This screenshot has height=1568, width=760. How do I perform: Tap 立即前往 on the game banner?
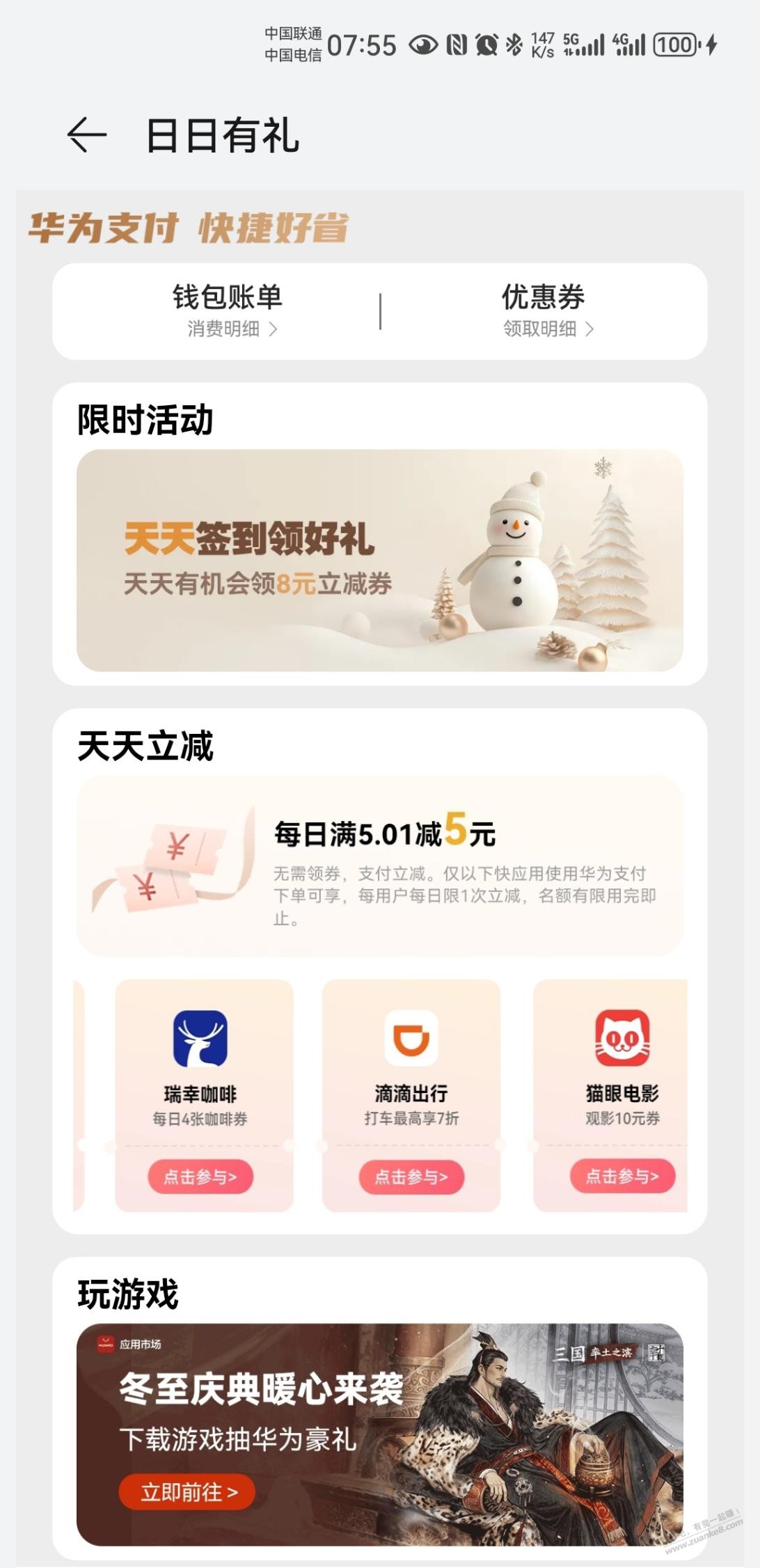(188, 1492)
